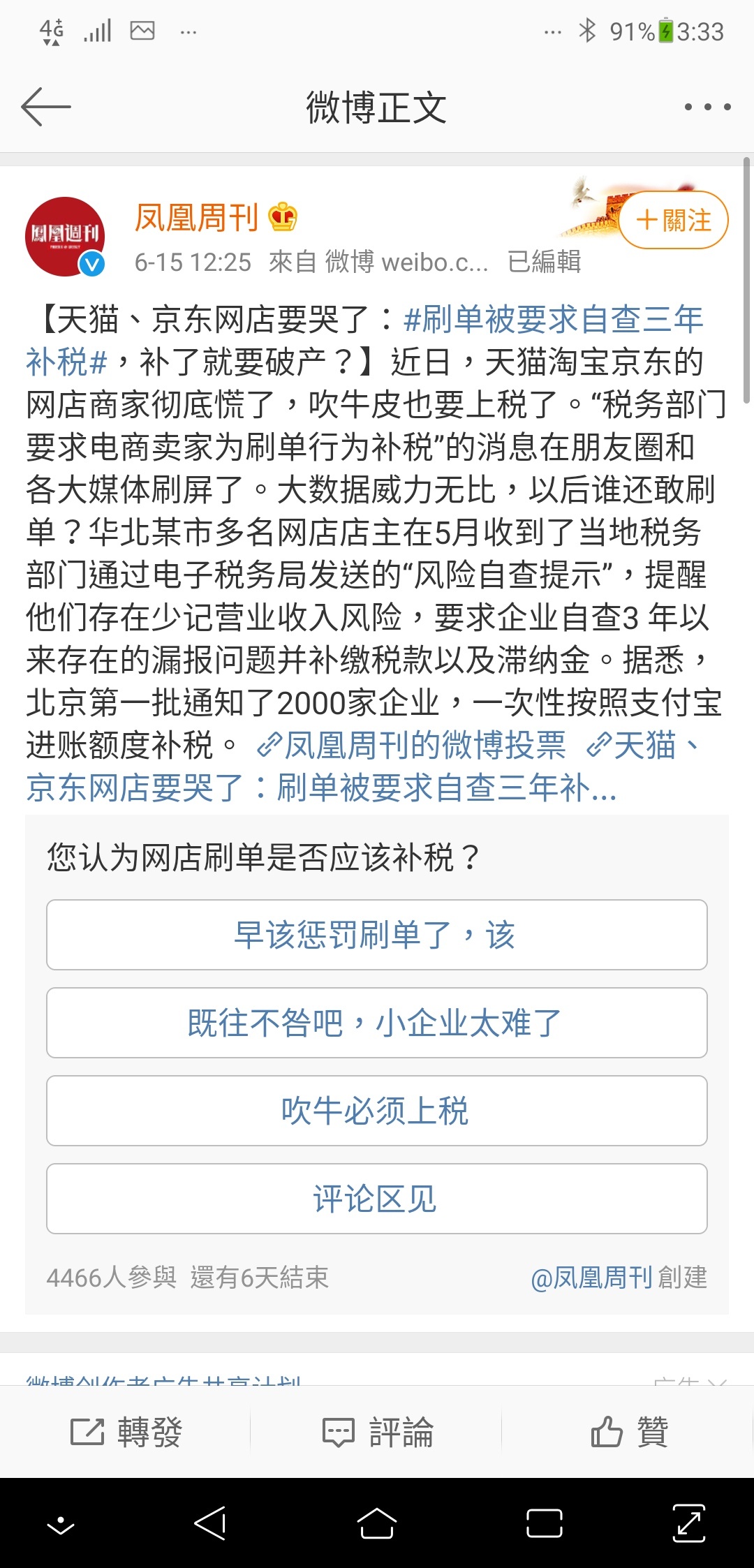This screenshot has width=754, height=1568.
Task: Open the hashtag #刷单被要求自查三年补税#
Action: [x=364, y=341]
